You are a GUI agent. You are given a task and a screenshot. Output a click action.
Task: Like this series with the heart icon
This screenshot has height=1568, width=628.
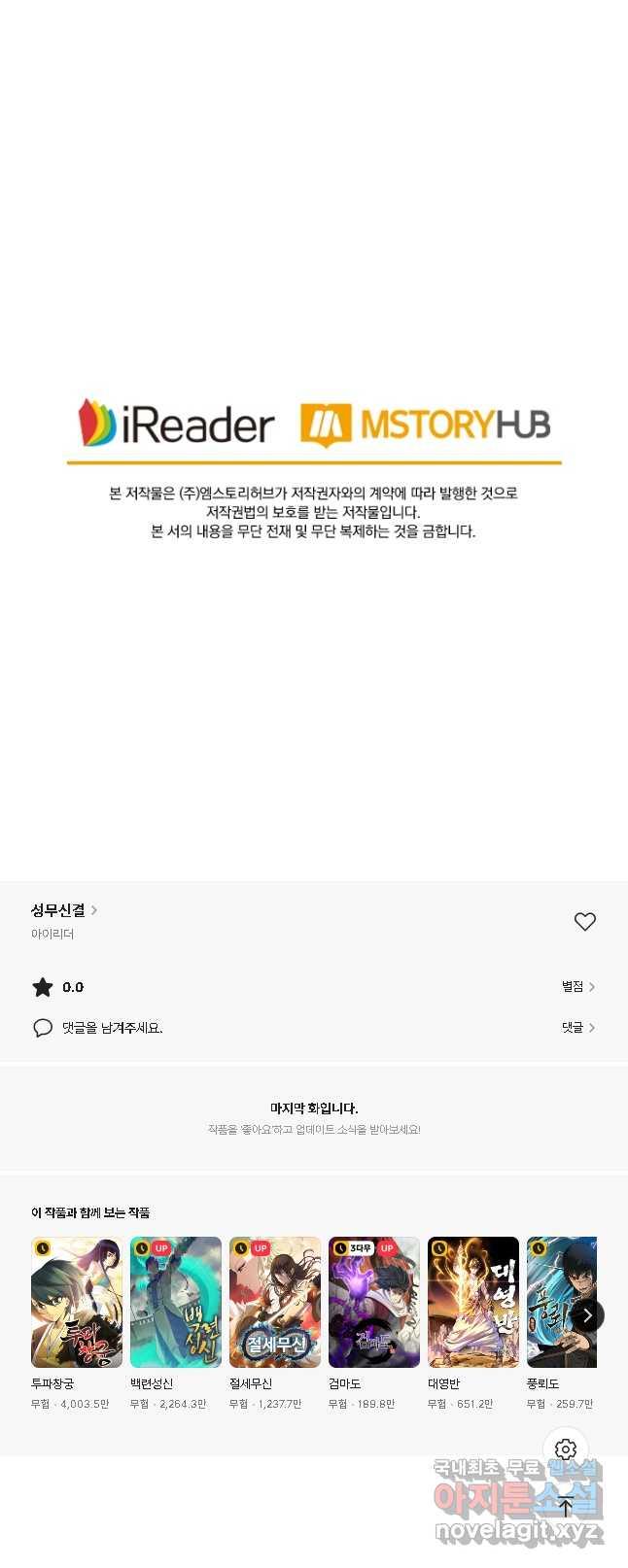584,921
